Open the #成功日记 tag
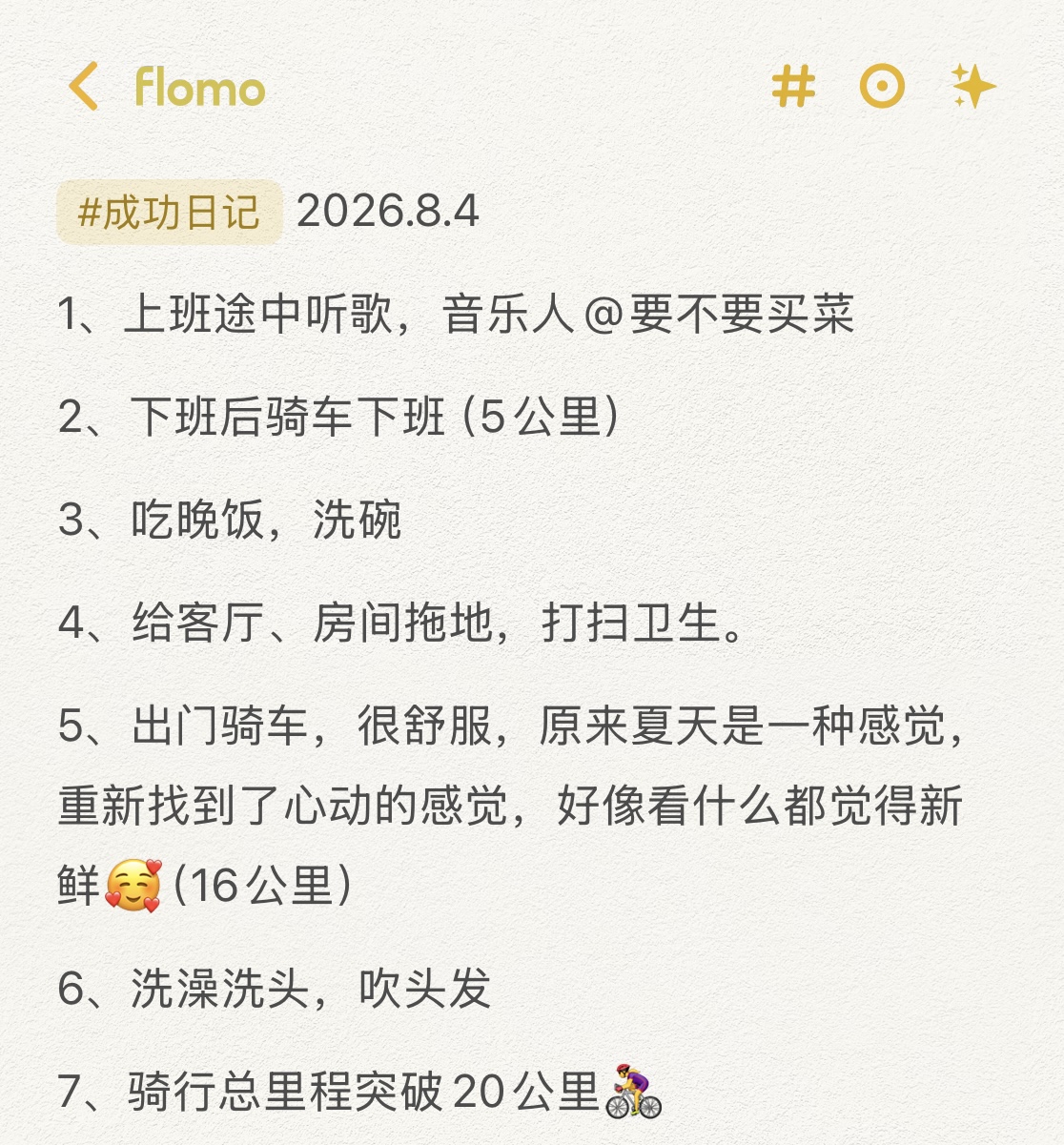The height and width of the screenshot is (1145, 1064). tap(170, 212)
